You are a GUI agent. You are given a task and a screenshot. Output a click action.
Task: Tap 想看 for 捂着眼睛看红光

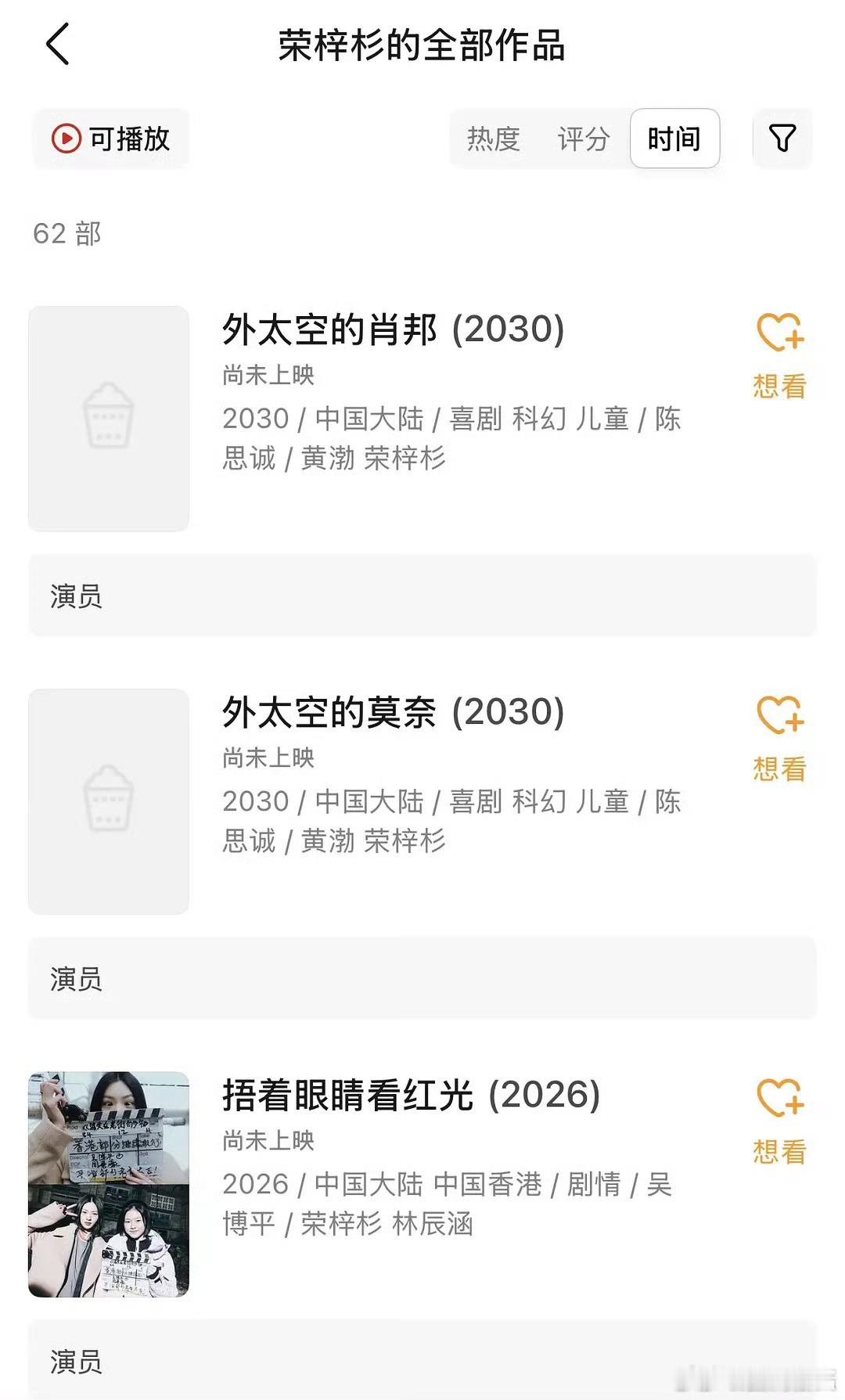[779, 1120]
